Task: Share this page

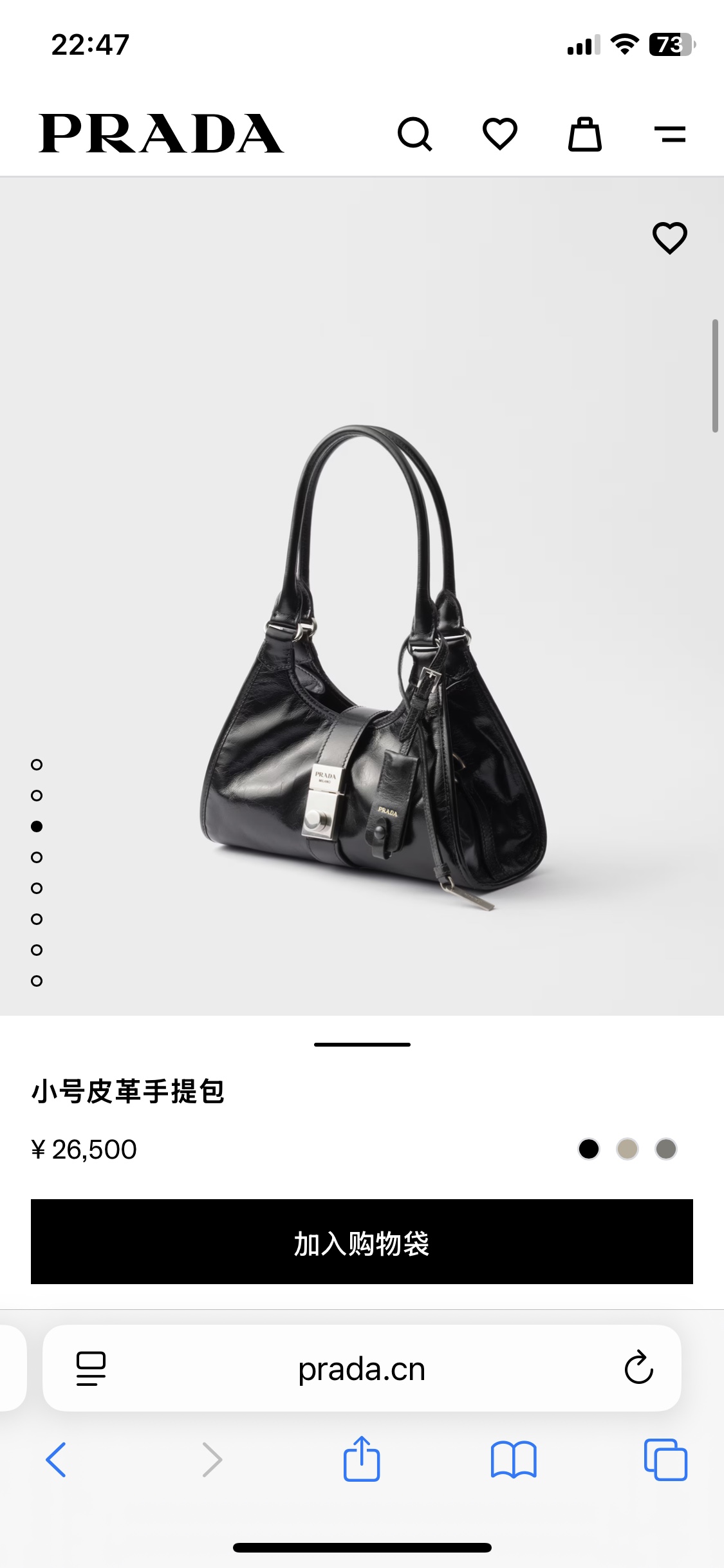Action: click(x=362, y=1459)
